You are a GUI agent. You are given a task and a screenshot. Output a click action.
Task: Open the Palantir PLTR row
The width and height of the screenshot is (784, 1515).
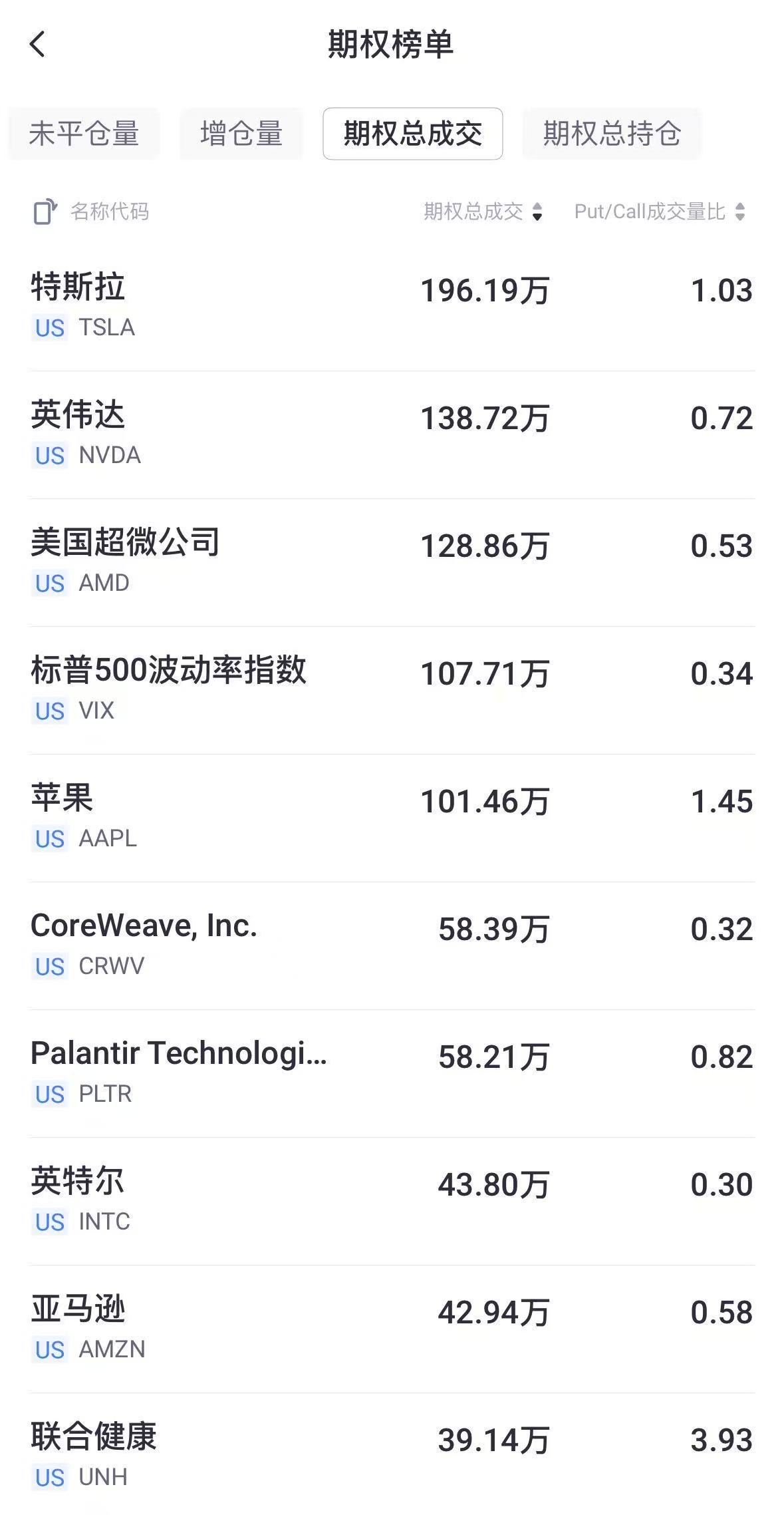point(392,1074)
